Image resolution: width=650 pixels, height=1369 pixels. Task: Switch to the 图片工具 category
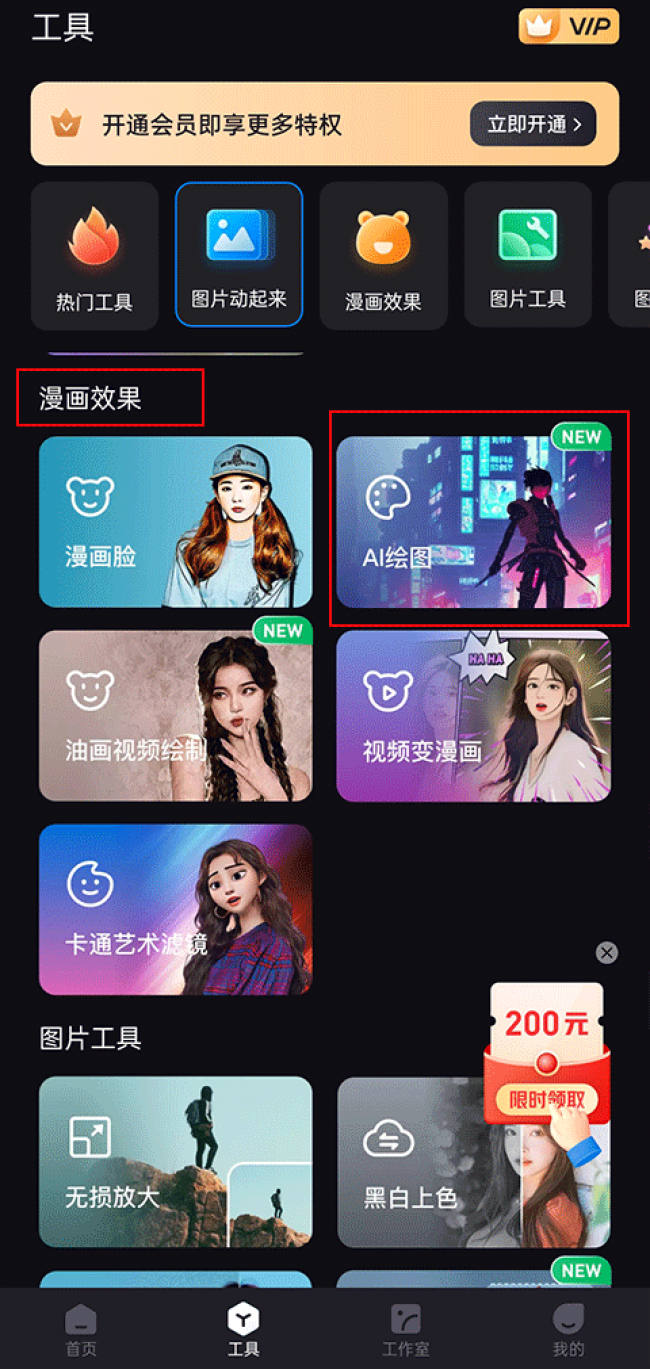527,256
